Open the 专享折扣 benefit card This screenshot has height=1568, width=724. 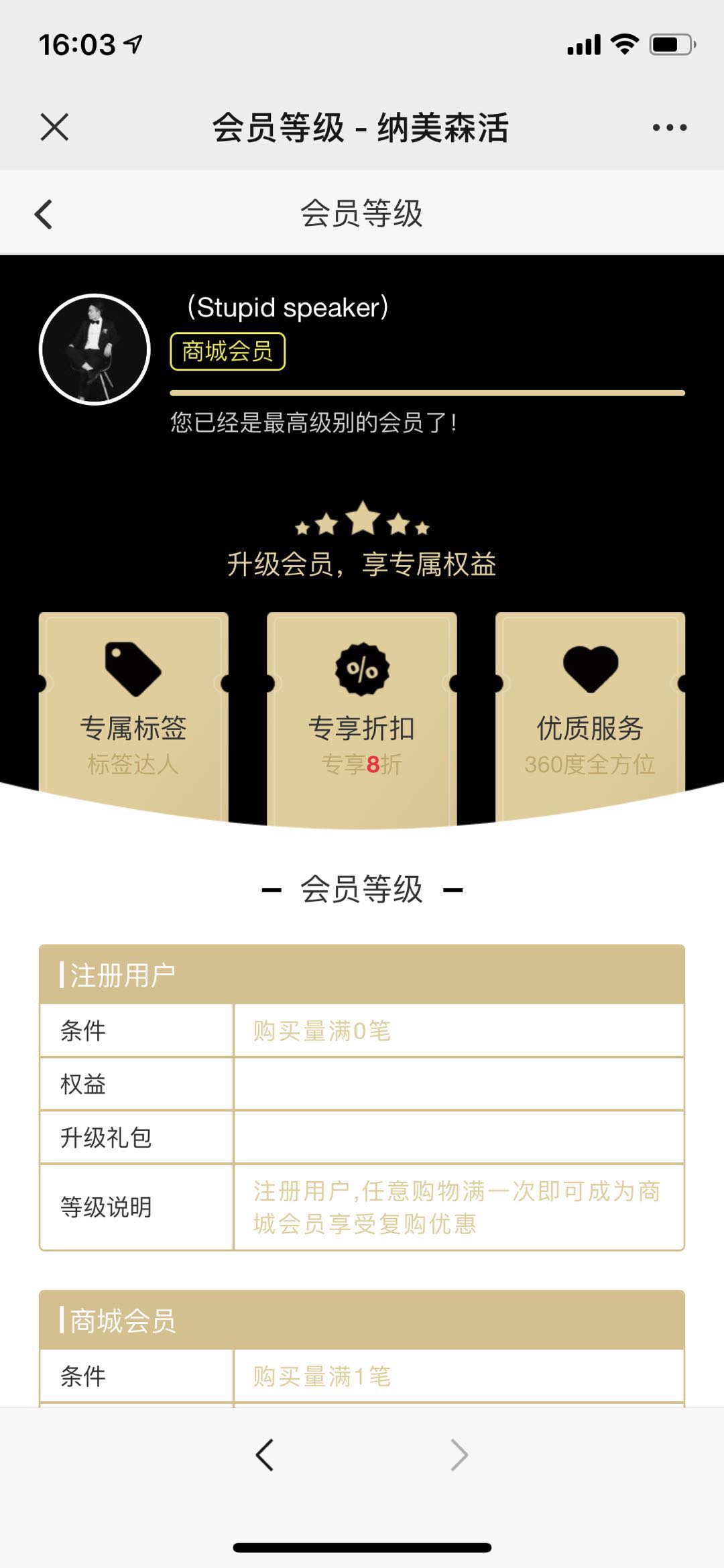click(362, 714)
